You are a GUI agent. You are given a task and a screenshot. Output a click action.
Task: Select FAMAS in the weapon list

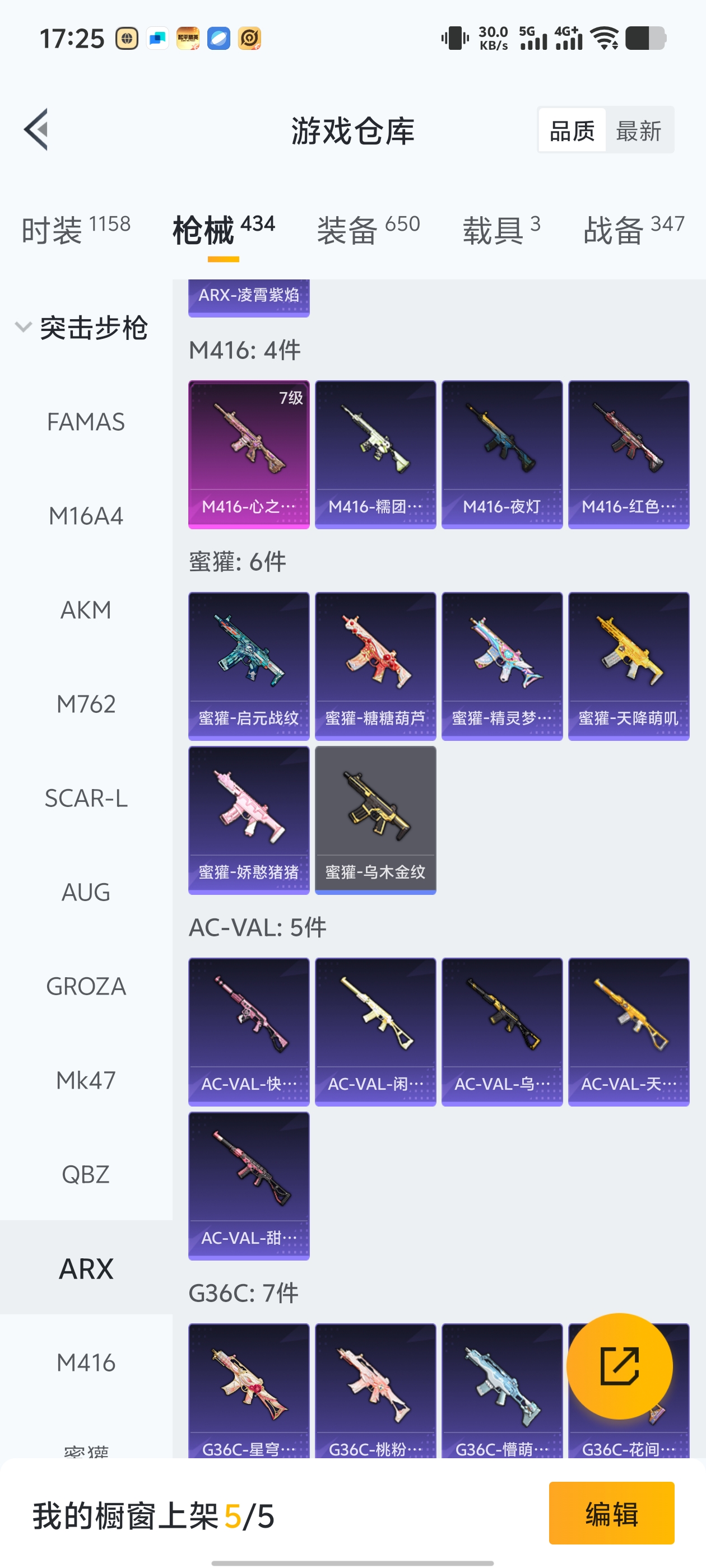pos(86,422)
